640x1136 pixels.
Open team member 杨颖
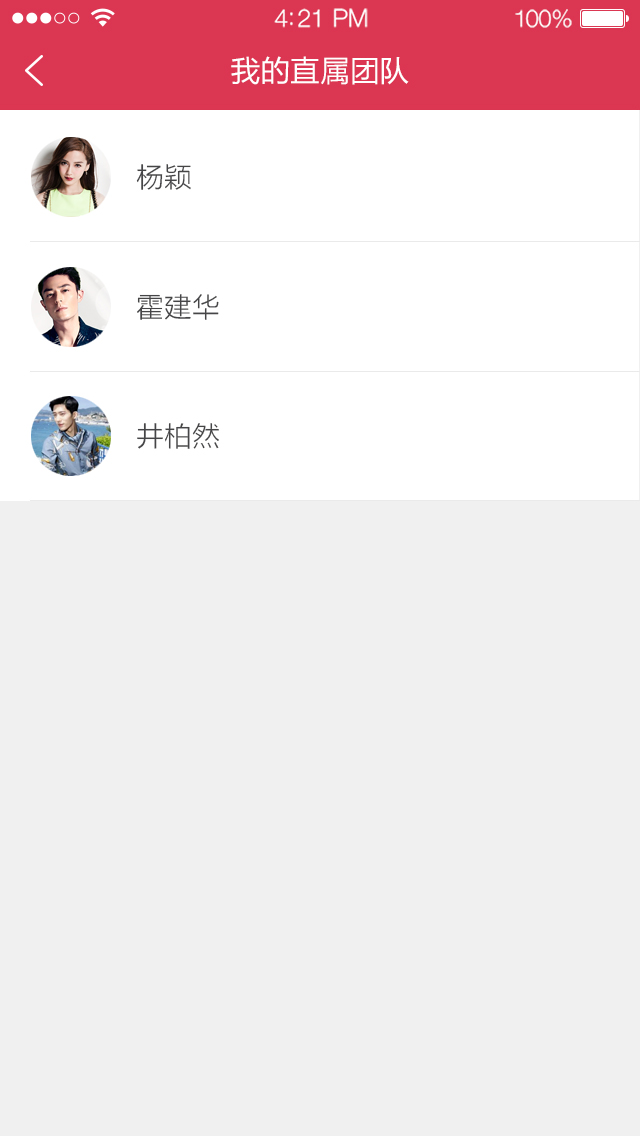(320, 176)
